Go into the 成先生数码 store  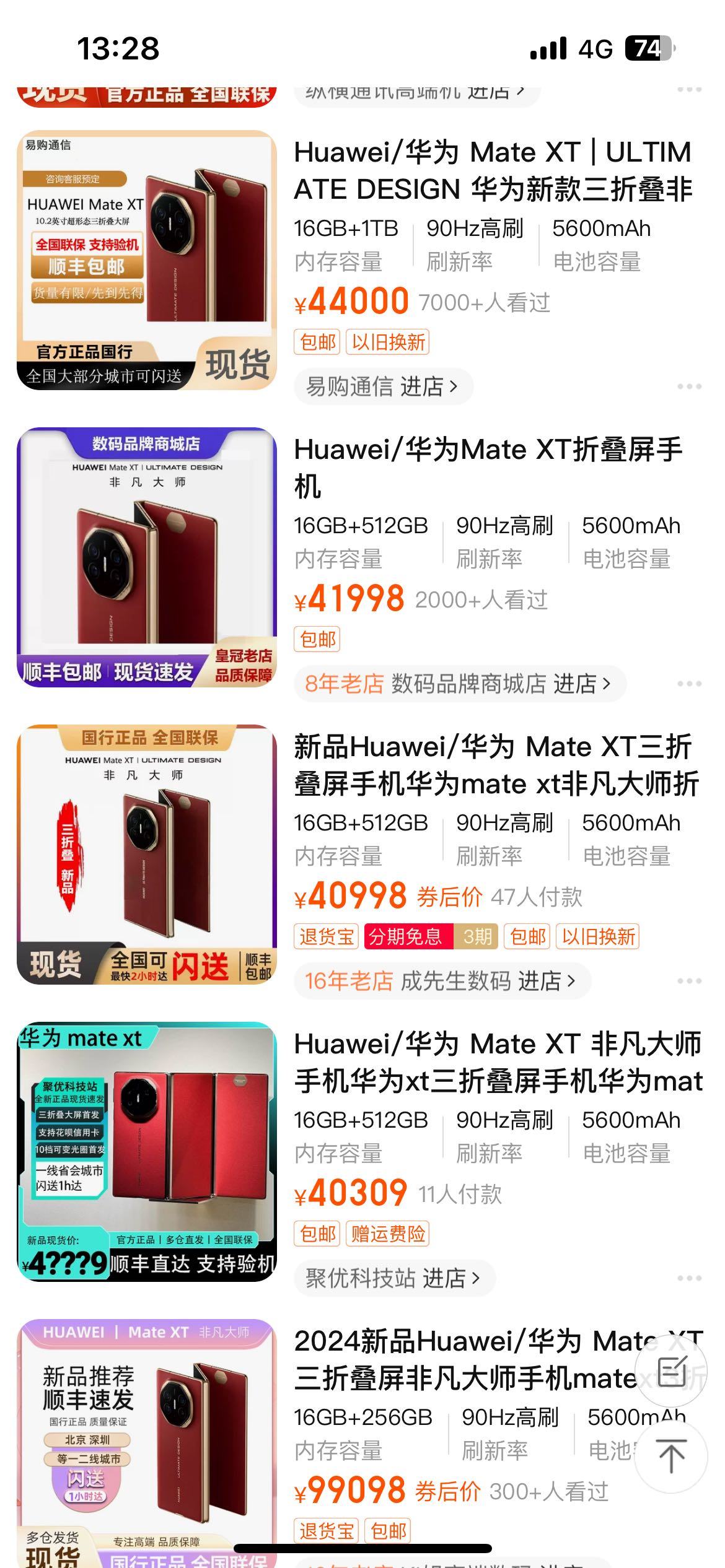(x=441, y=982)
